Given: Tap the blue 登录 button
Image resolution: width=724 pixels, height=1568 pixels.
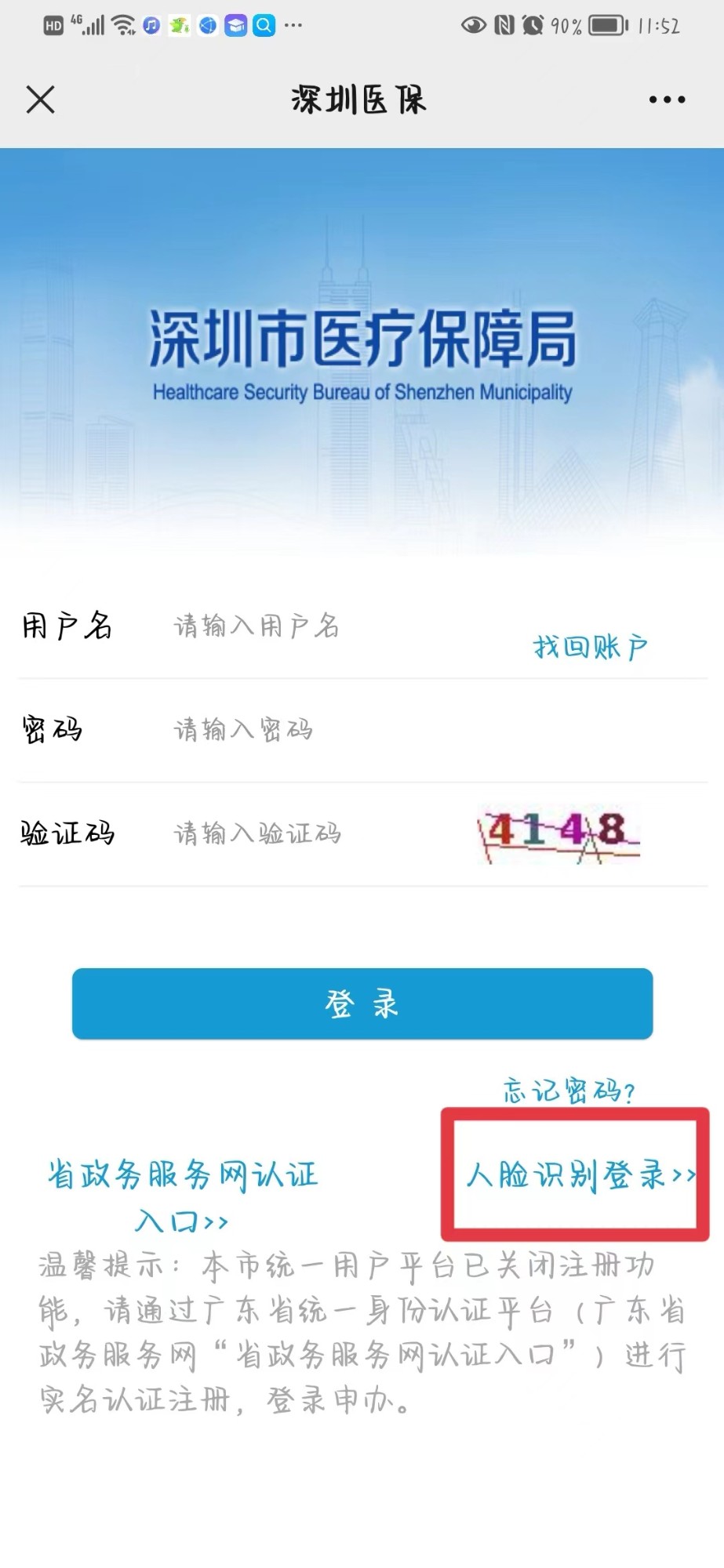Looking at the screenshot, I should [362, 1004].
